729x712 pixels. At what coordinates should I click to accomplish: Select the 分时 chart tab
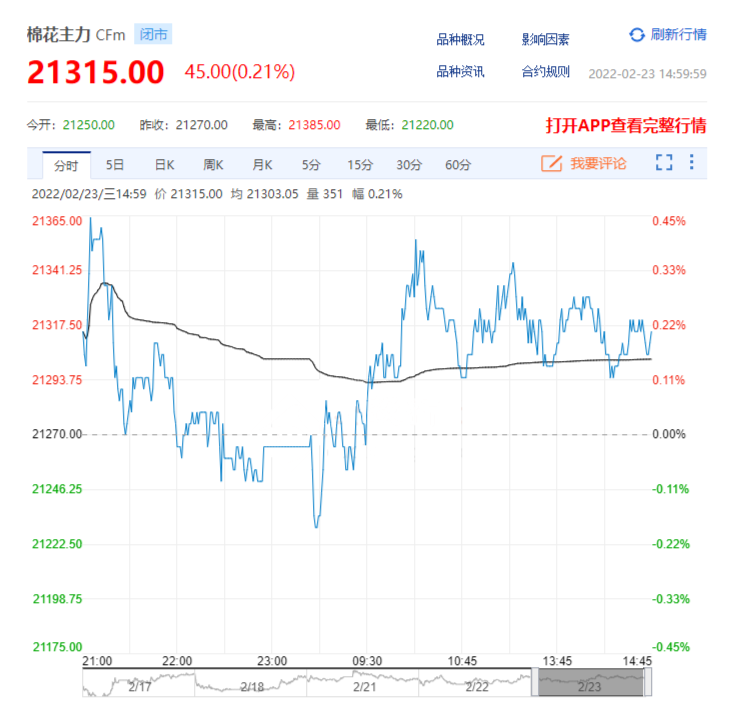click(66, 164)
